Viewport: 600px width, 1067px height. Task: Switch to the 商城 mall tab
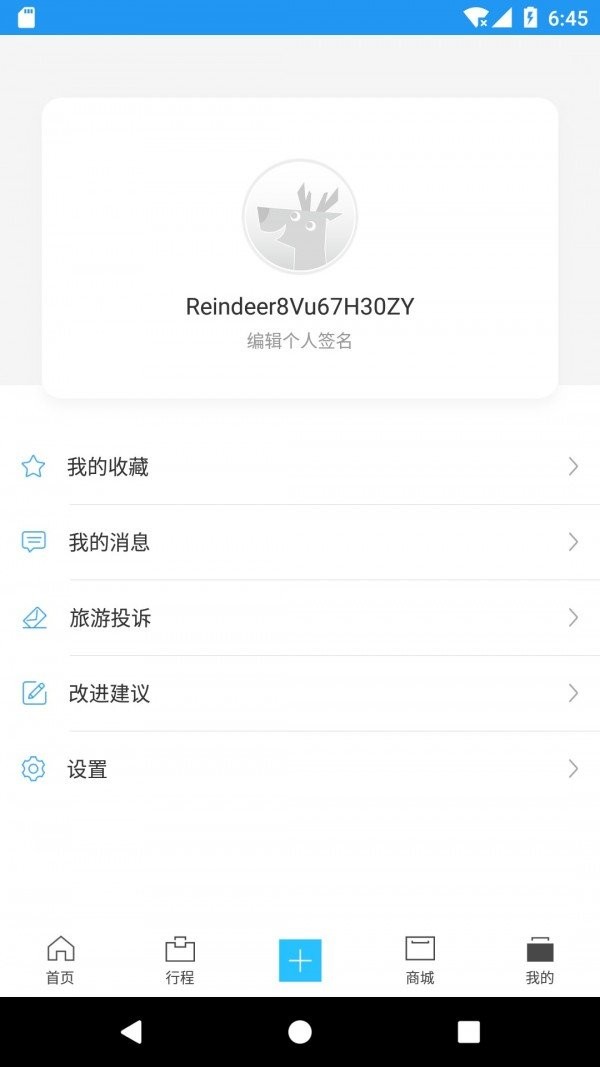point(420,960)
